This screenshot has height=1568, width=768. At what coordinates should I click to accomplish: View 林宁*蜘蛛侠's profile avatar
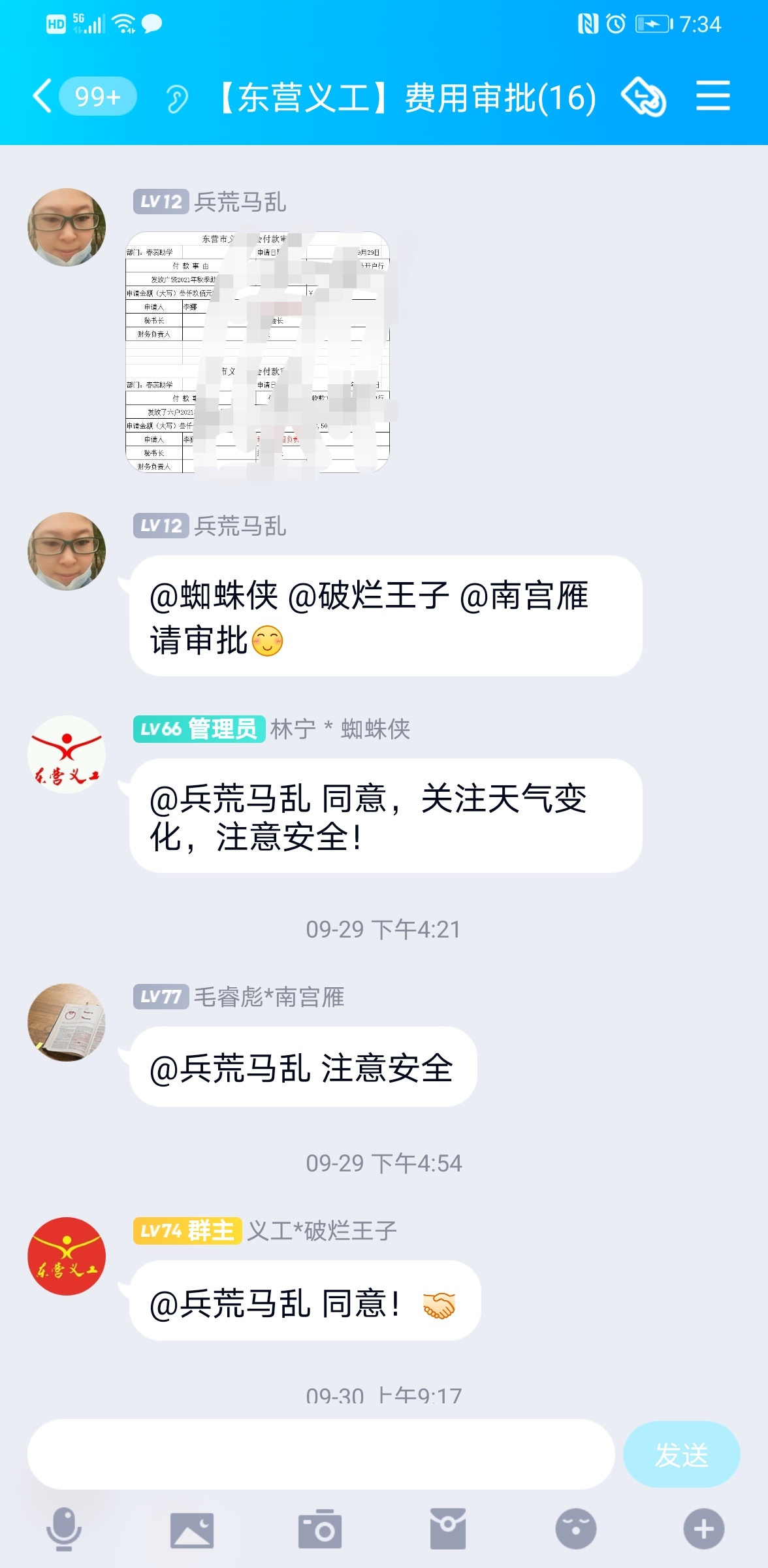point(66,755)
